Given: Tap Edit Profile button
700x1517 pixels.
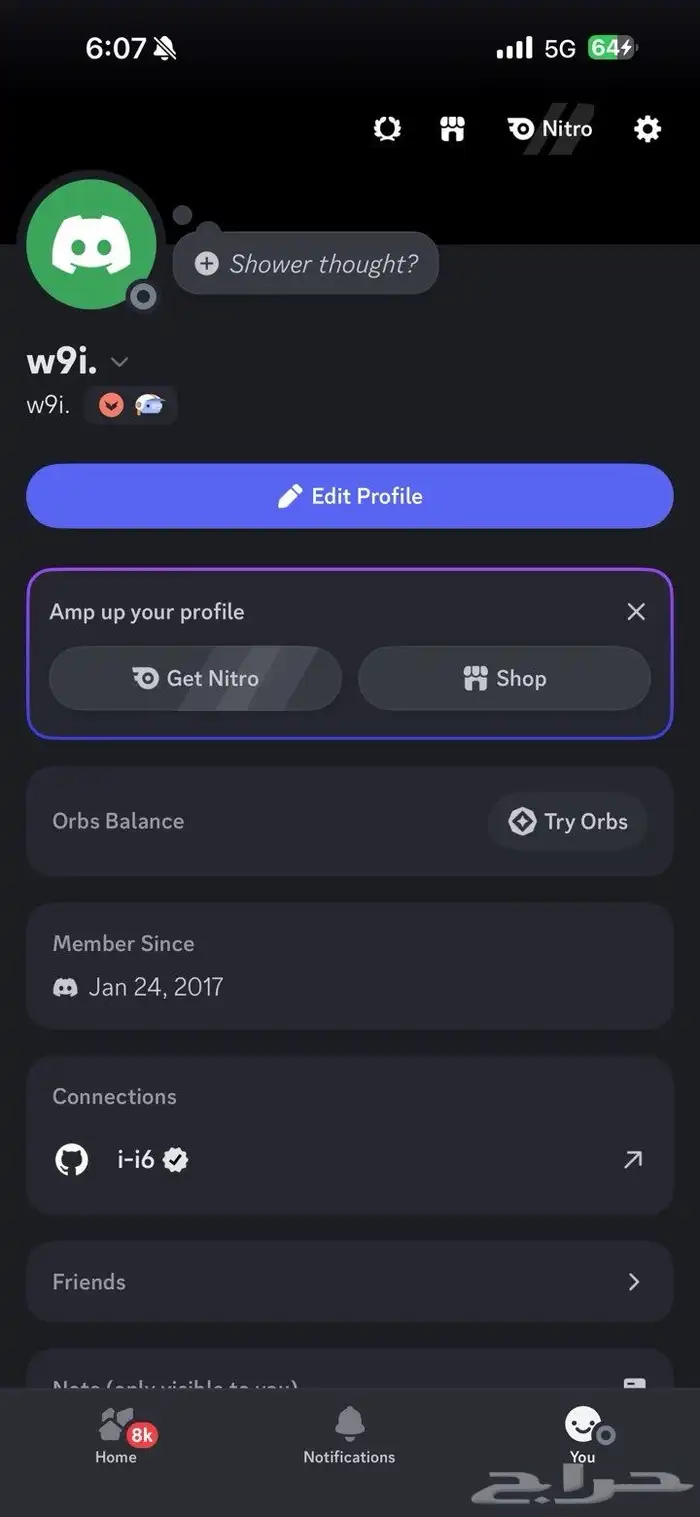Looking at the screenshot, I should pos(350,496).
